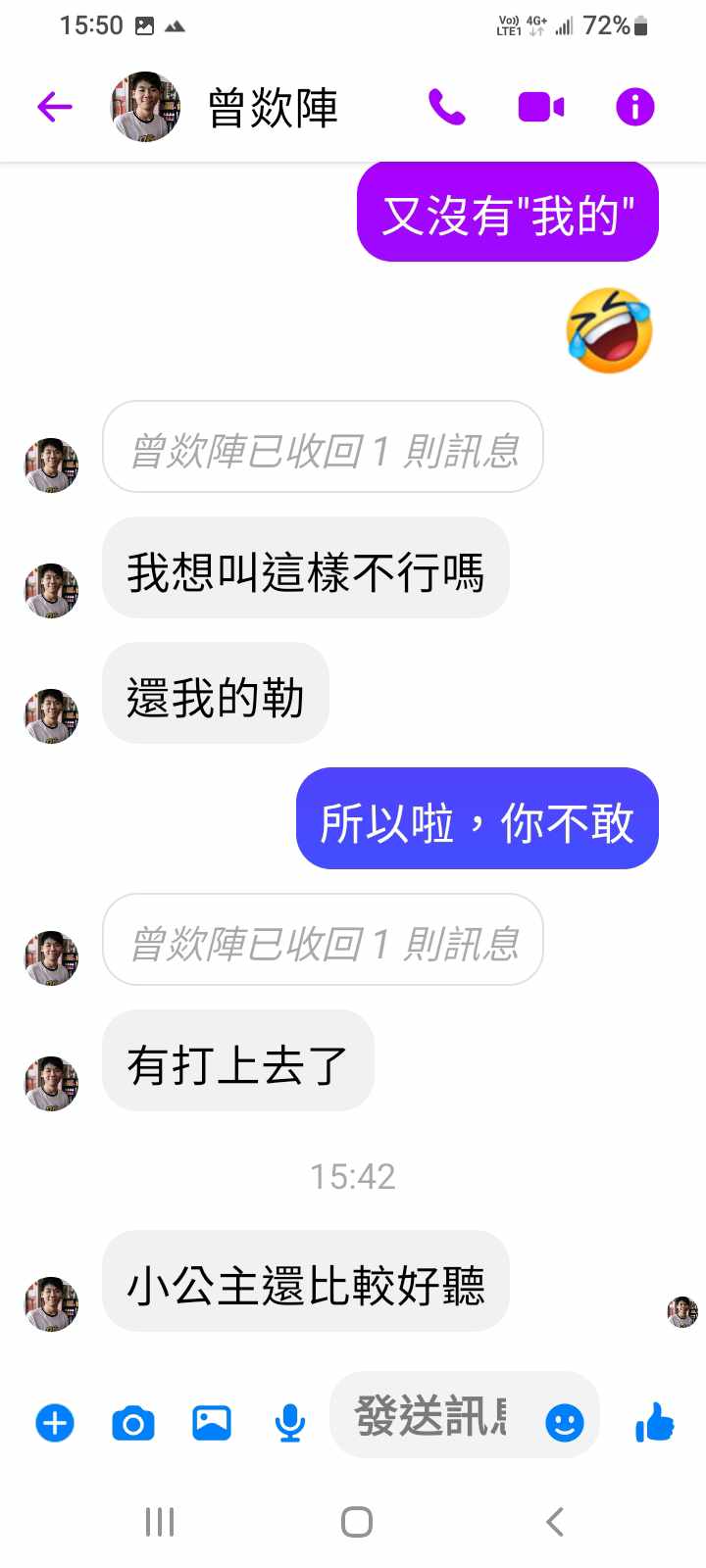Image resolution: width=706 pixels, height=1568 pixels.
Task: Open the emoji picker in message field
Action: 564,1422
